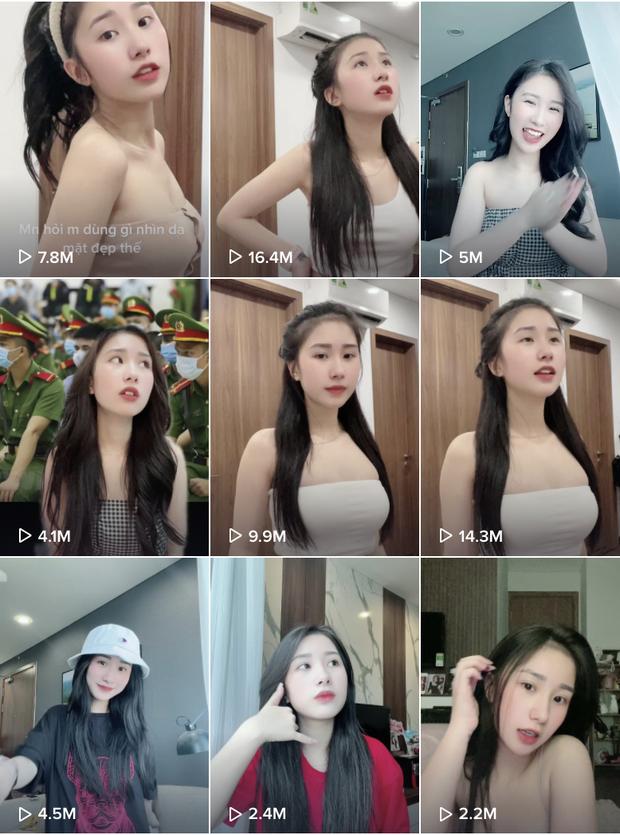View the video showing 2.4M views

(314, 695)
